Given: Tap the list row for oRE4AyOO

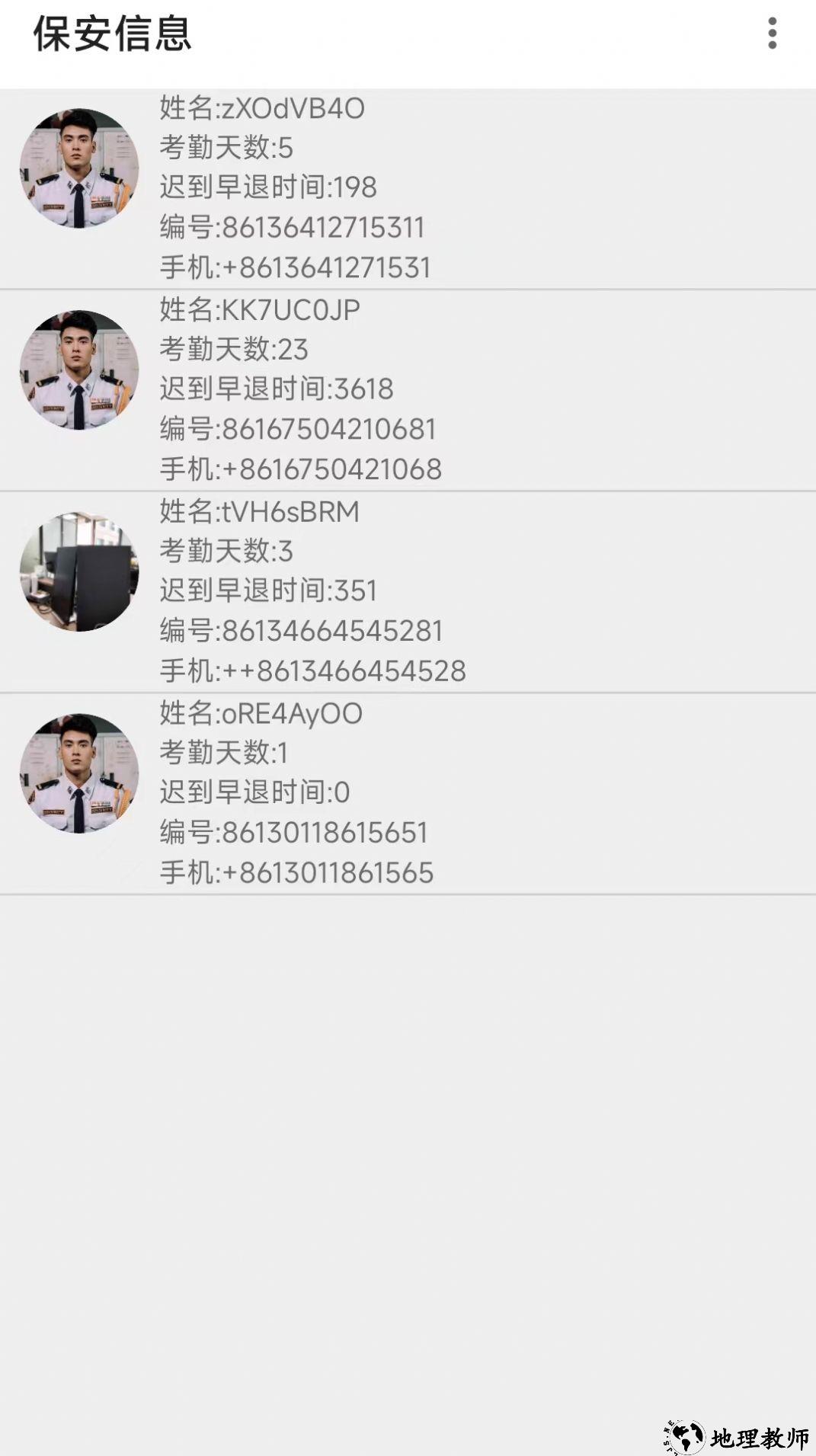Looking at the screenshot, I should tap(408, 793).
